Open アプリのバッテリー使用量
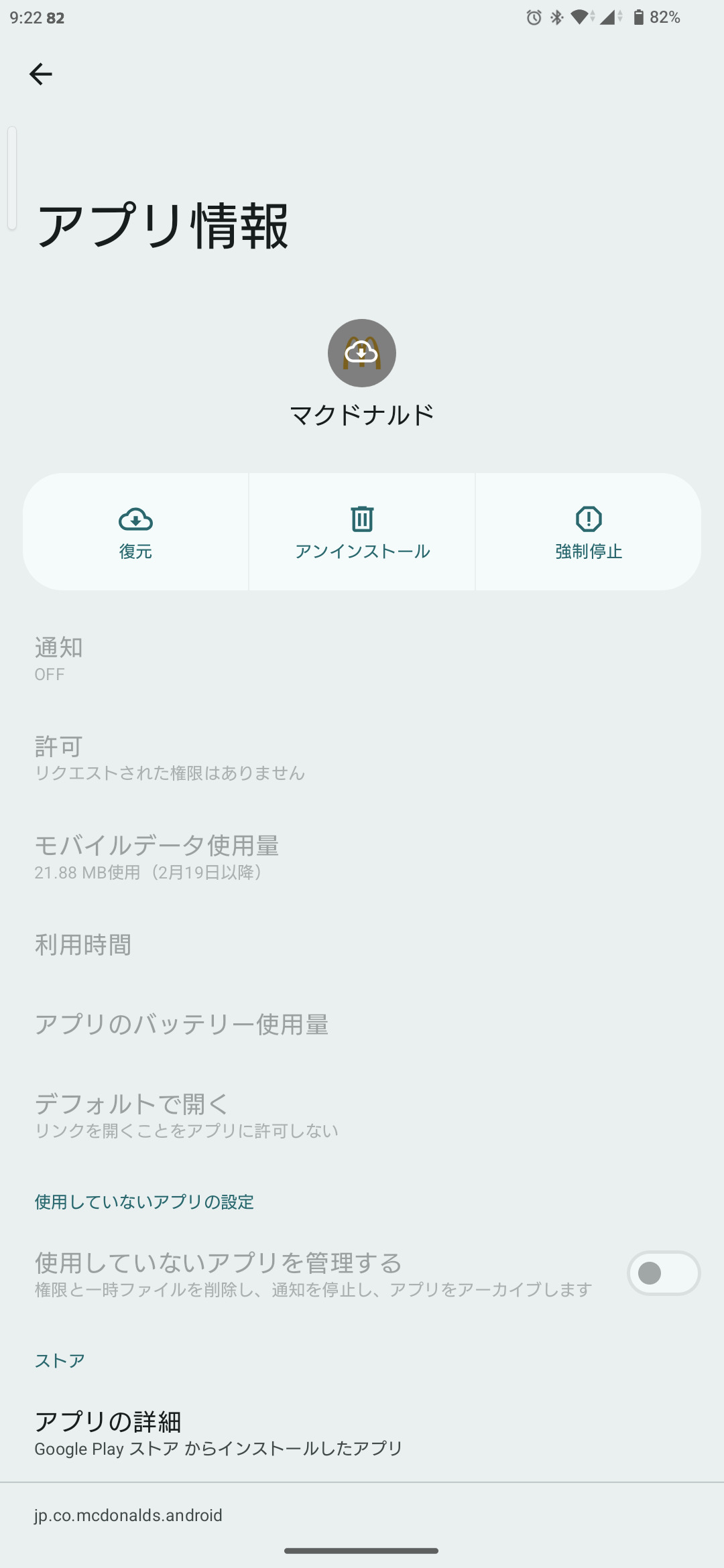The height and width of the screenshot is (1568, 724). click(x=362, y=1025)
